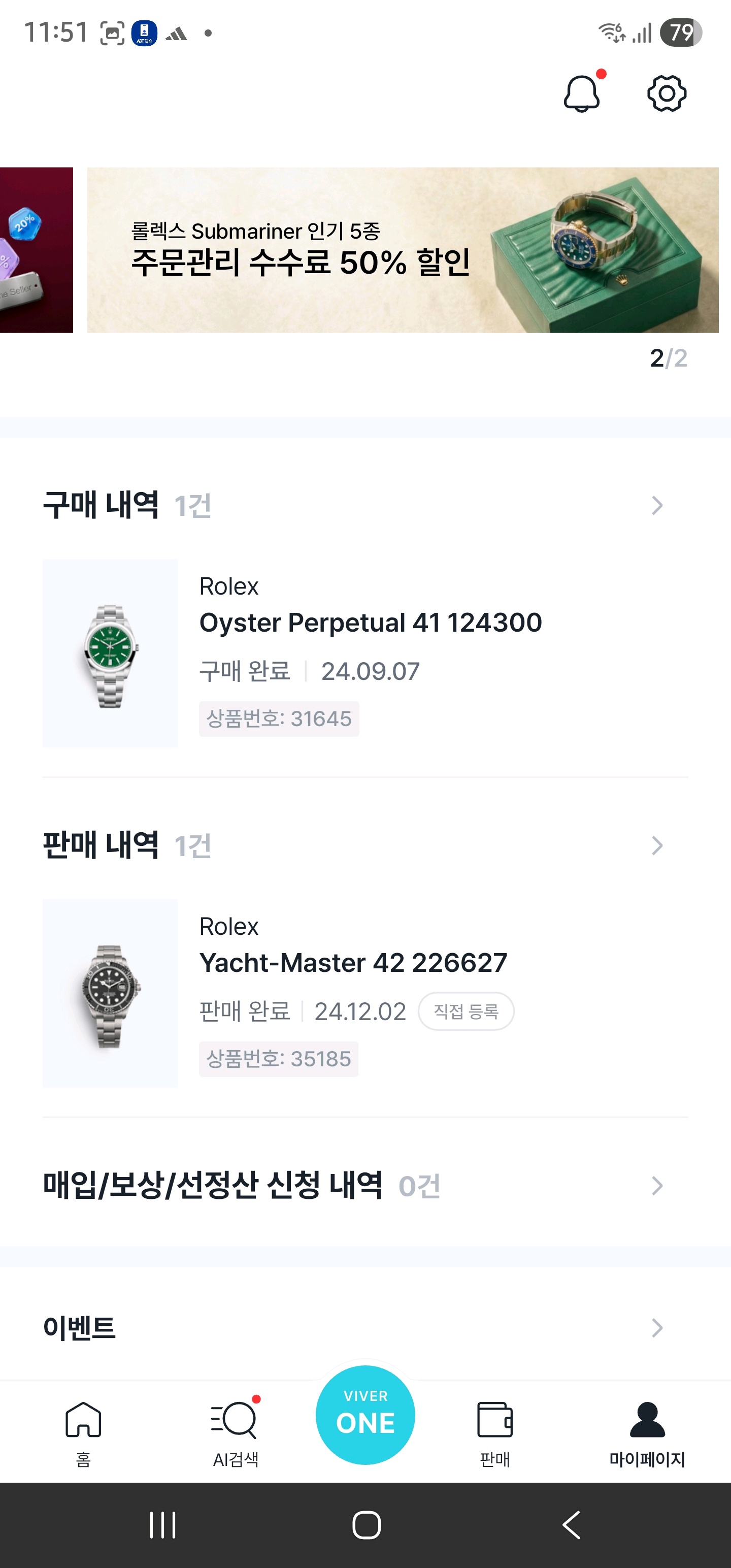The height and width of the screenshot is (1568, 731).
Task: Expand the 판매 내역 section
Action: coord(657,845)
